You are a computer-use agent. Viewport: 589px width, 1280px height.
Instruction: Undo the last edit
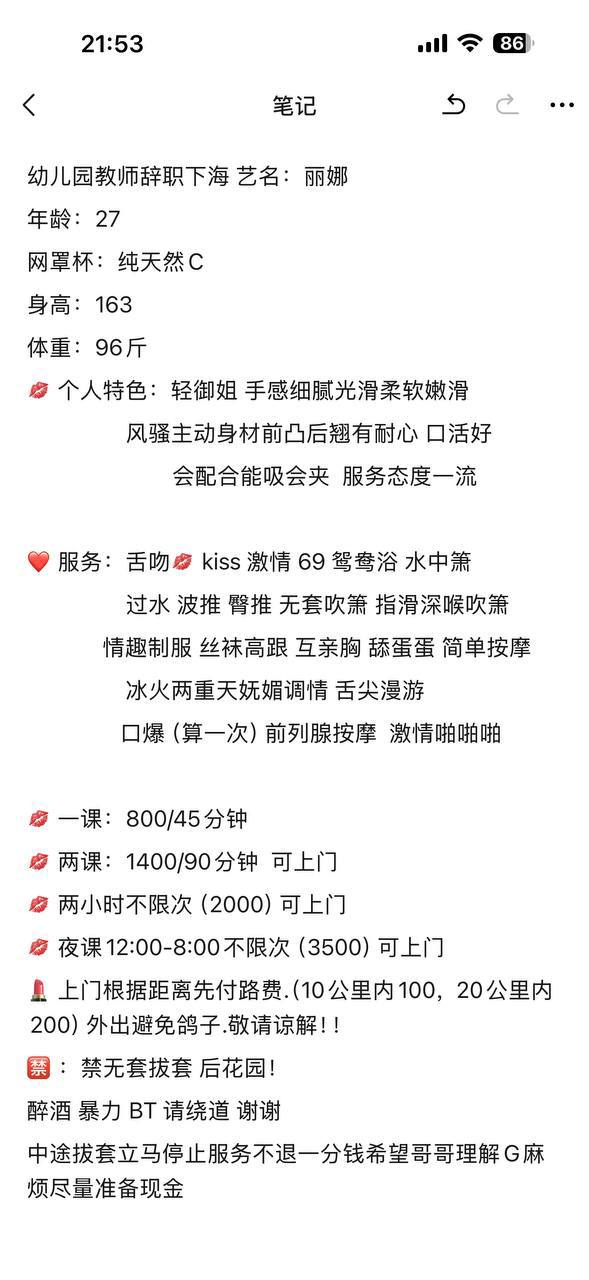click(x=454, y=105)
